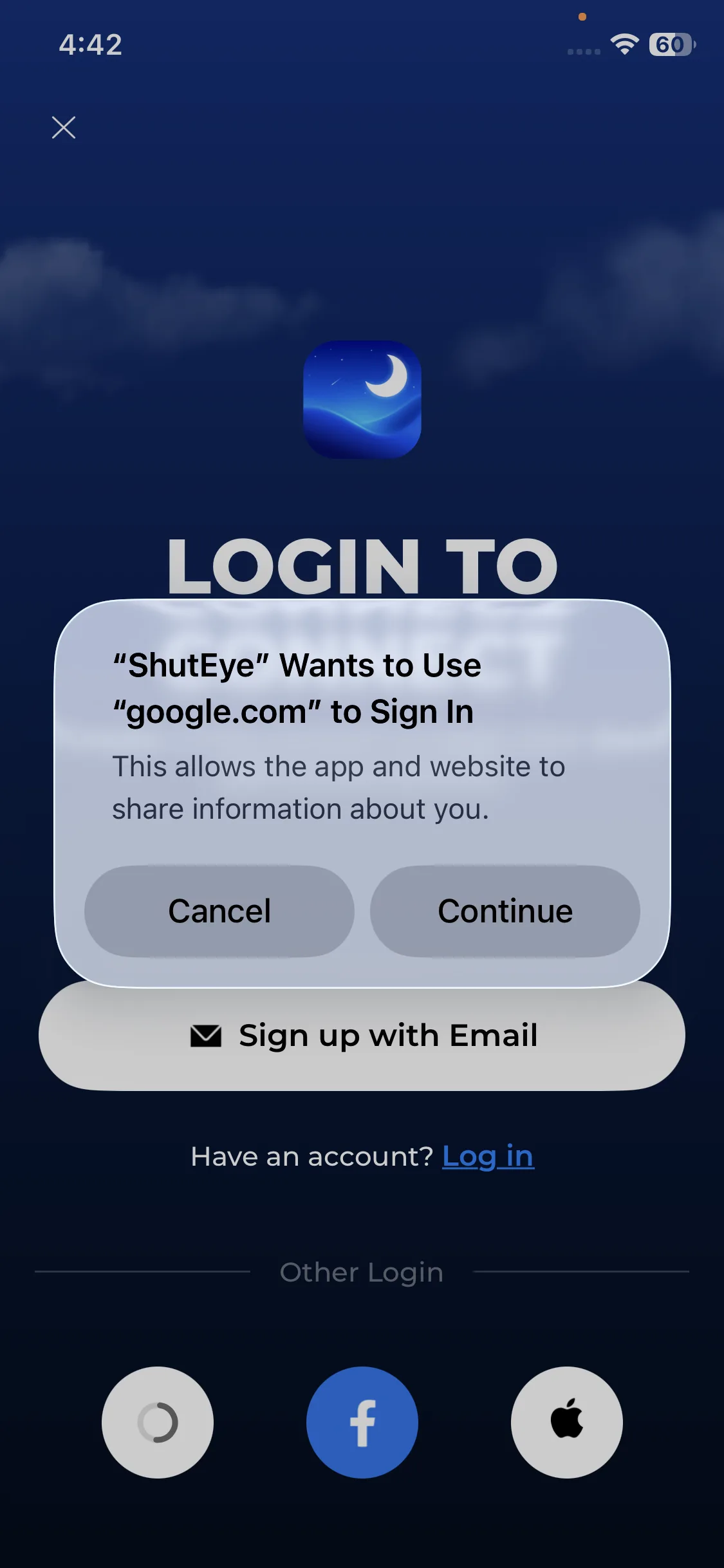The width and height of the screenshot is (724, 1568).
Task: Log in with Facebook
Action: pos(362,1422)
